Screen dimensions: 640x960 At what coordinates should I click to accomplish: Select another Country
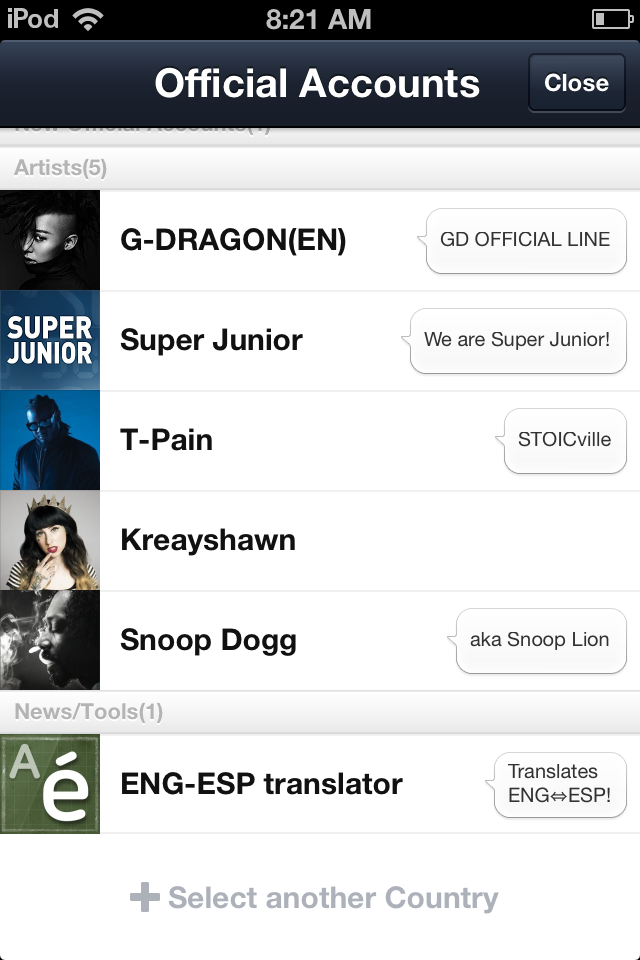[x=314, y=898]
